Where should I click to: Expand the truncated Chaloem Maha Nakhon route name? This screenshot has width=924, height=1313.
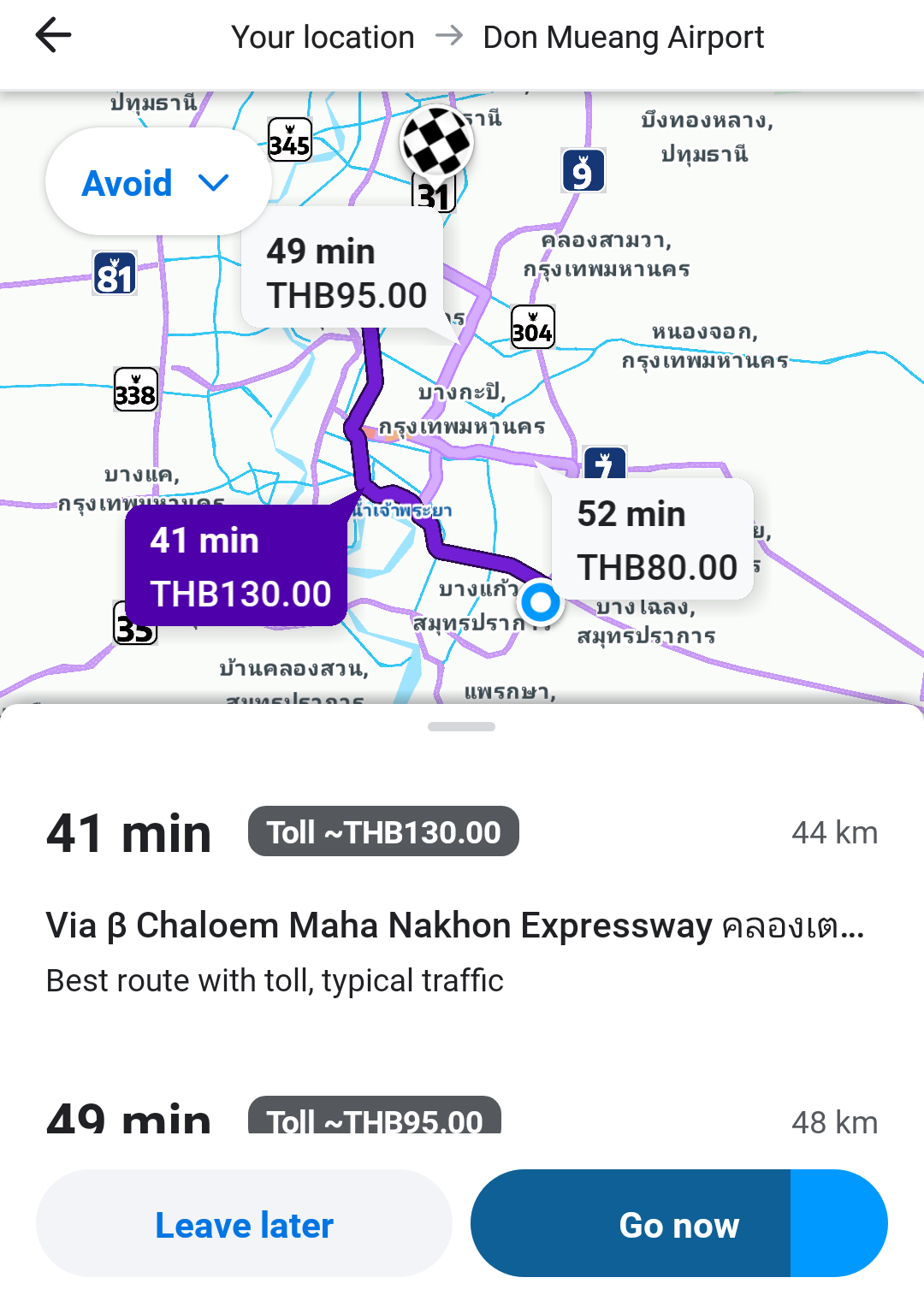click(455, 925)
